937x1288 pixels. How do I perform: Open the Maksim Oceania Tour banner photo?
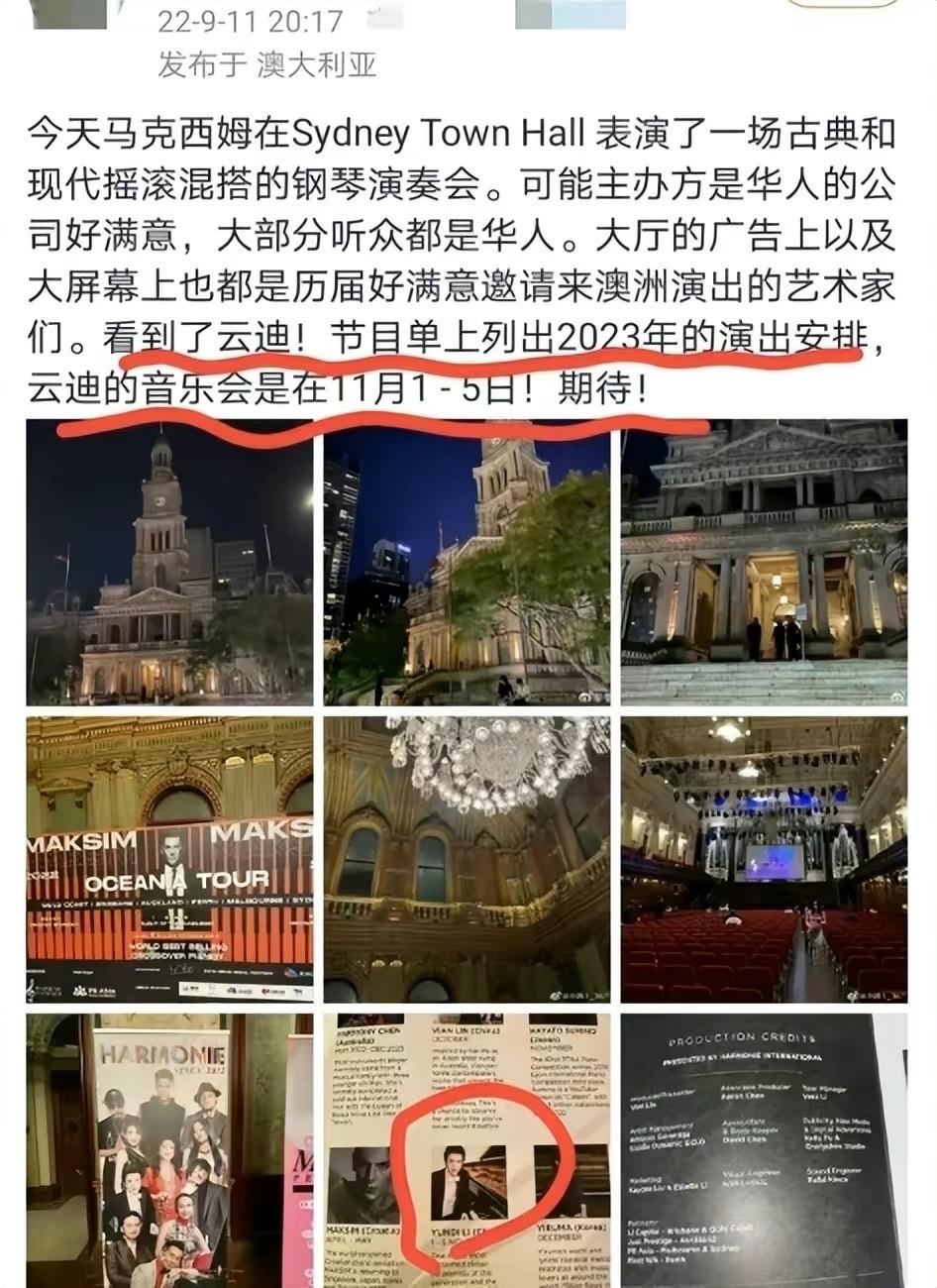[169, 859]
